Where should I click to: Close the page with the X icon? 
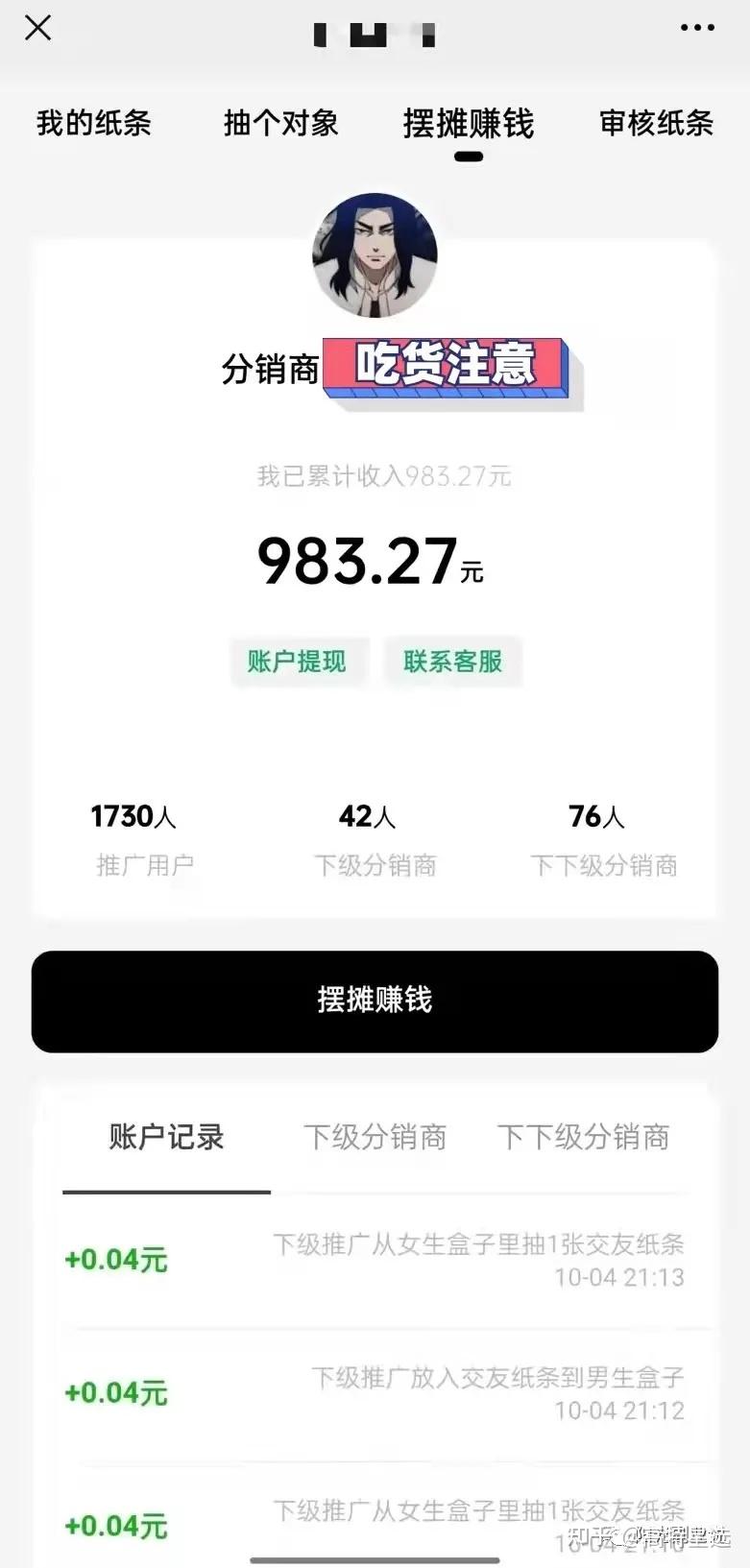pyautogui.click(x=37, y=28)
